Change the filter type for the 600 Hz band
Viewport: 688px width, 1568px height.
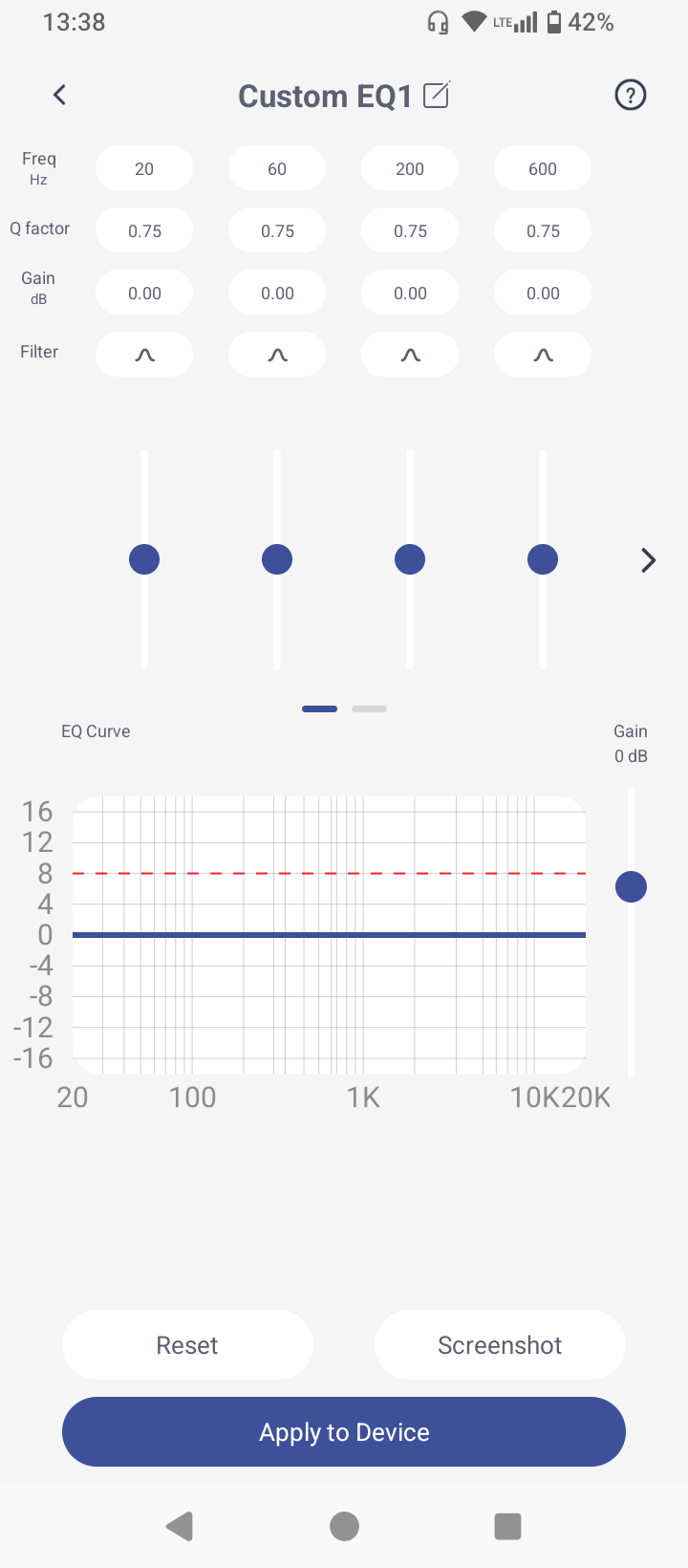coord(543,355)
